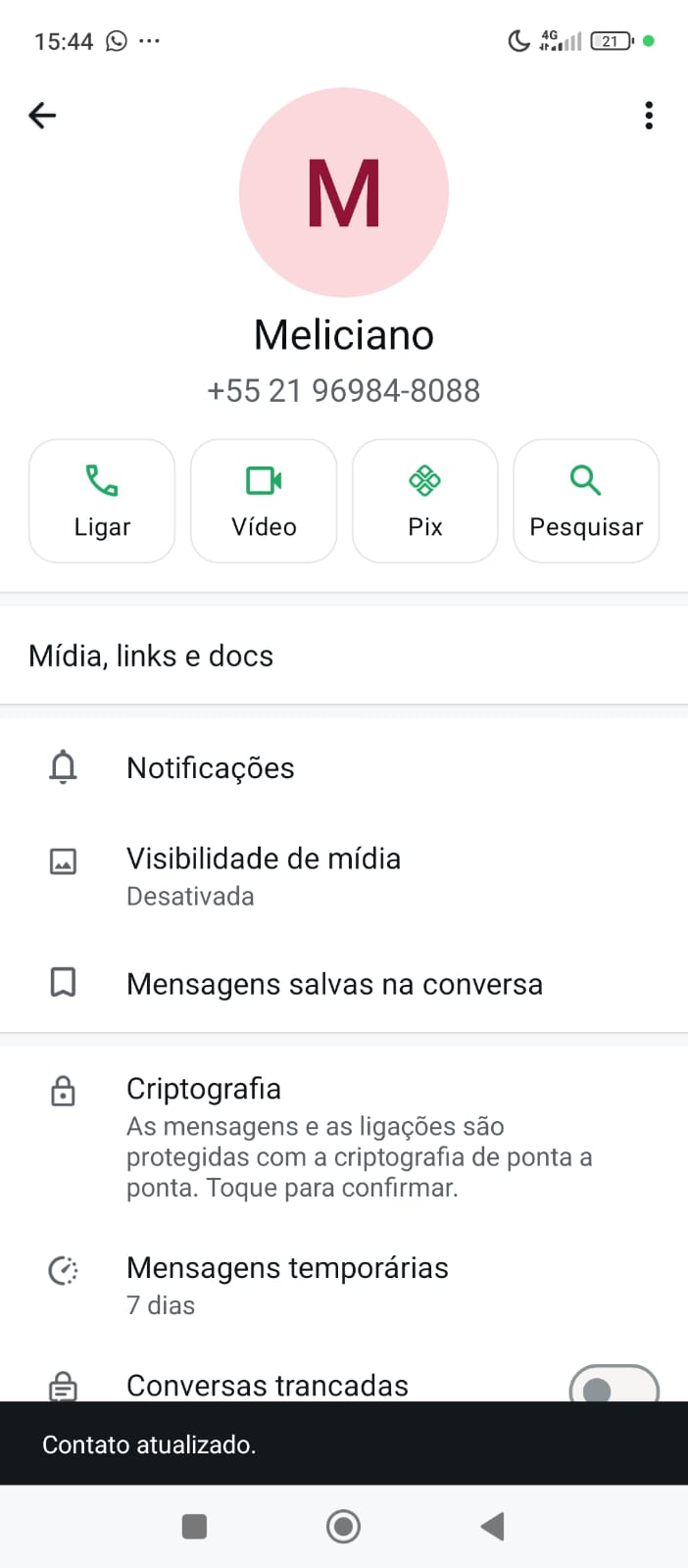This screenshot has width=688, height=1568.
Task: Open Notificações settings
Action: pos(344,768)
